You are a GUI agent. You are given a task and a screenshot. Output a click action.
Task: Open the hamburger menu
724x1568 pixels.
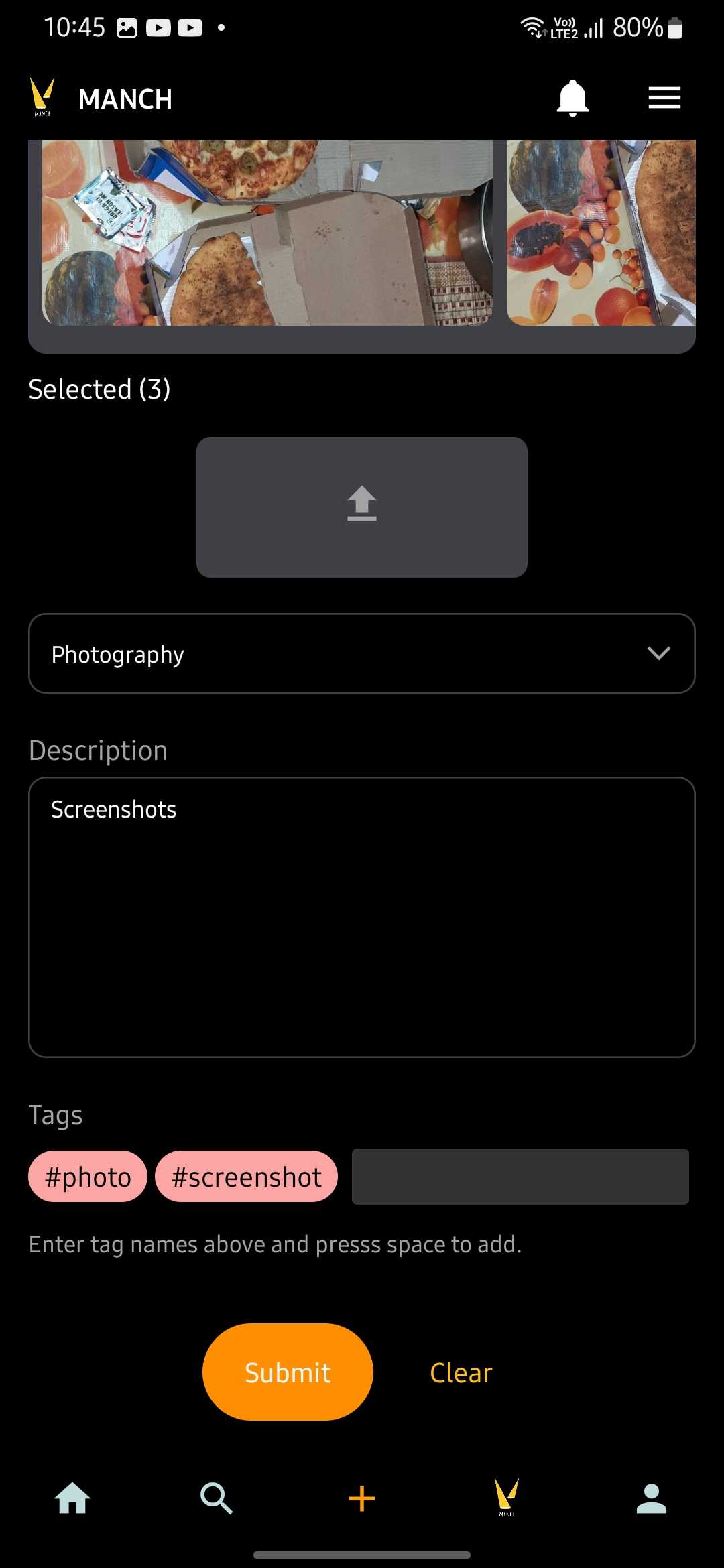click(x=664, y=98)
